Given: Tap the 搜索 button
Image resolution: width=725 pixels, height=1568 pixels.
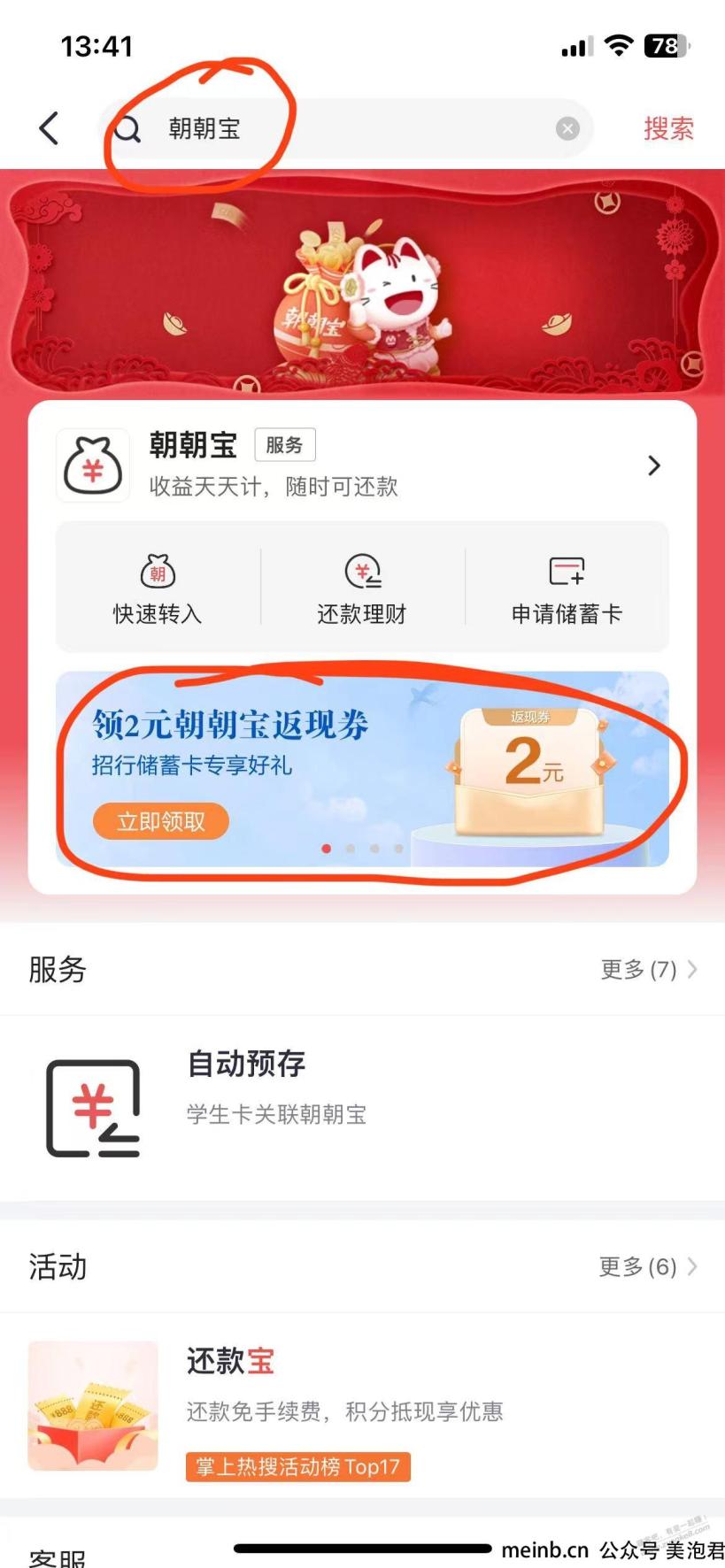Looking at the screenshot, I should [668, 129].
